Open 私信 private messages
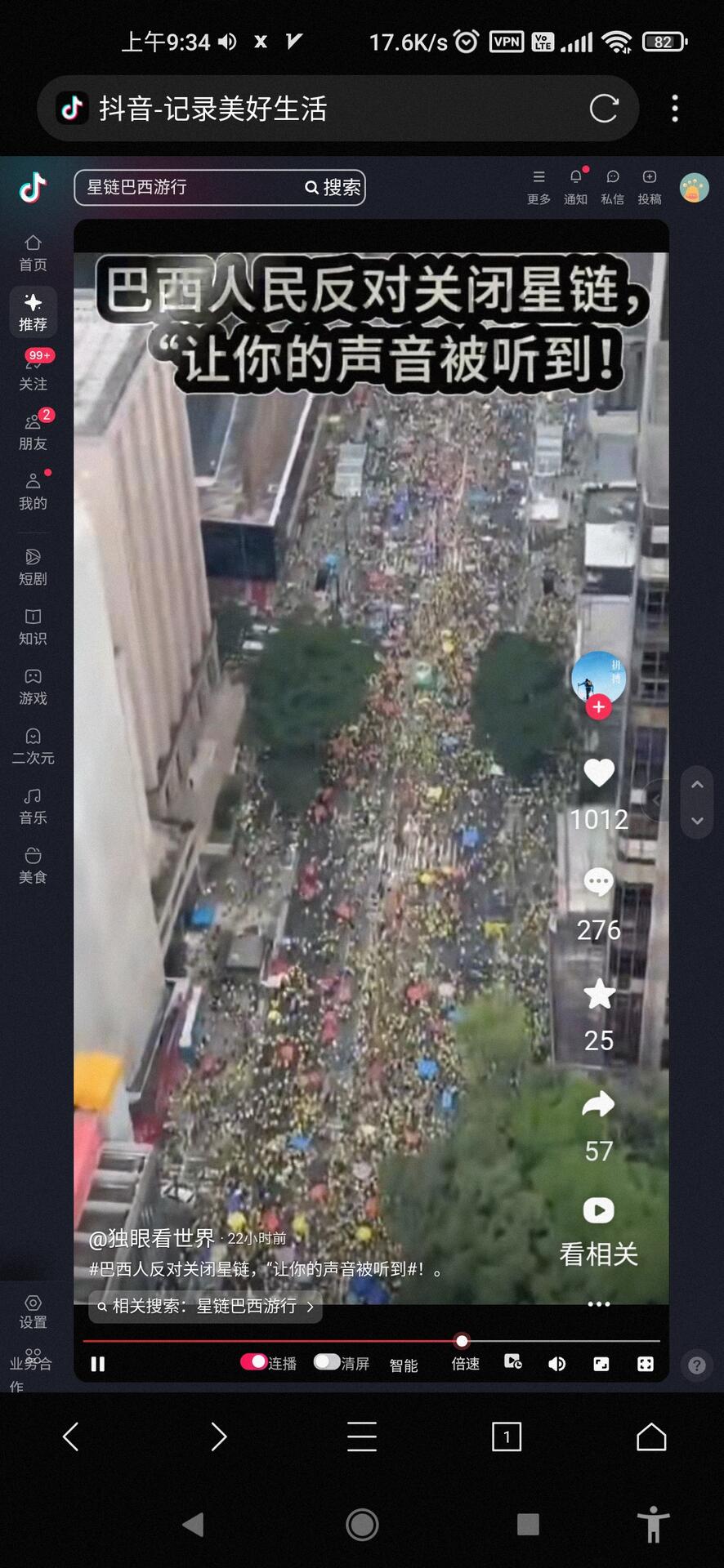 (612, 187)
